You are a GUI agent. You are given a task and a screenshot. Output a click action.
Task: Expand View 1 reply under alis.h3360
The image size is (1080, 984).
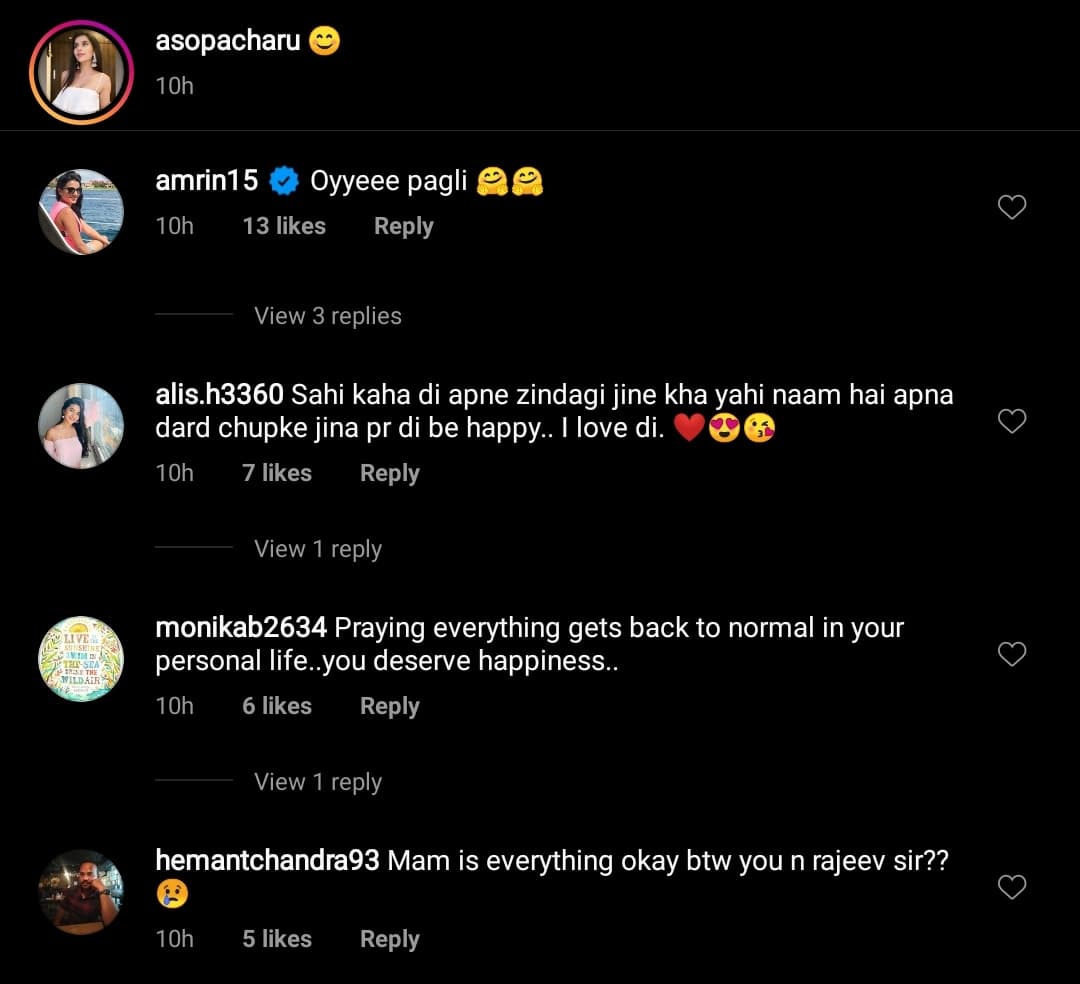317,549
